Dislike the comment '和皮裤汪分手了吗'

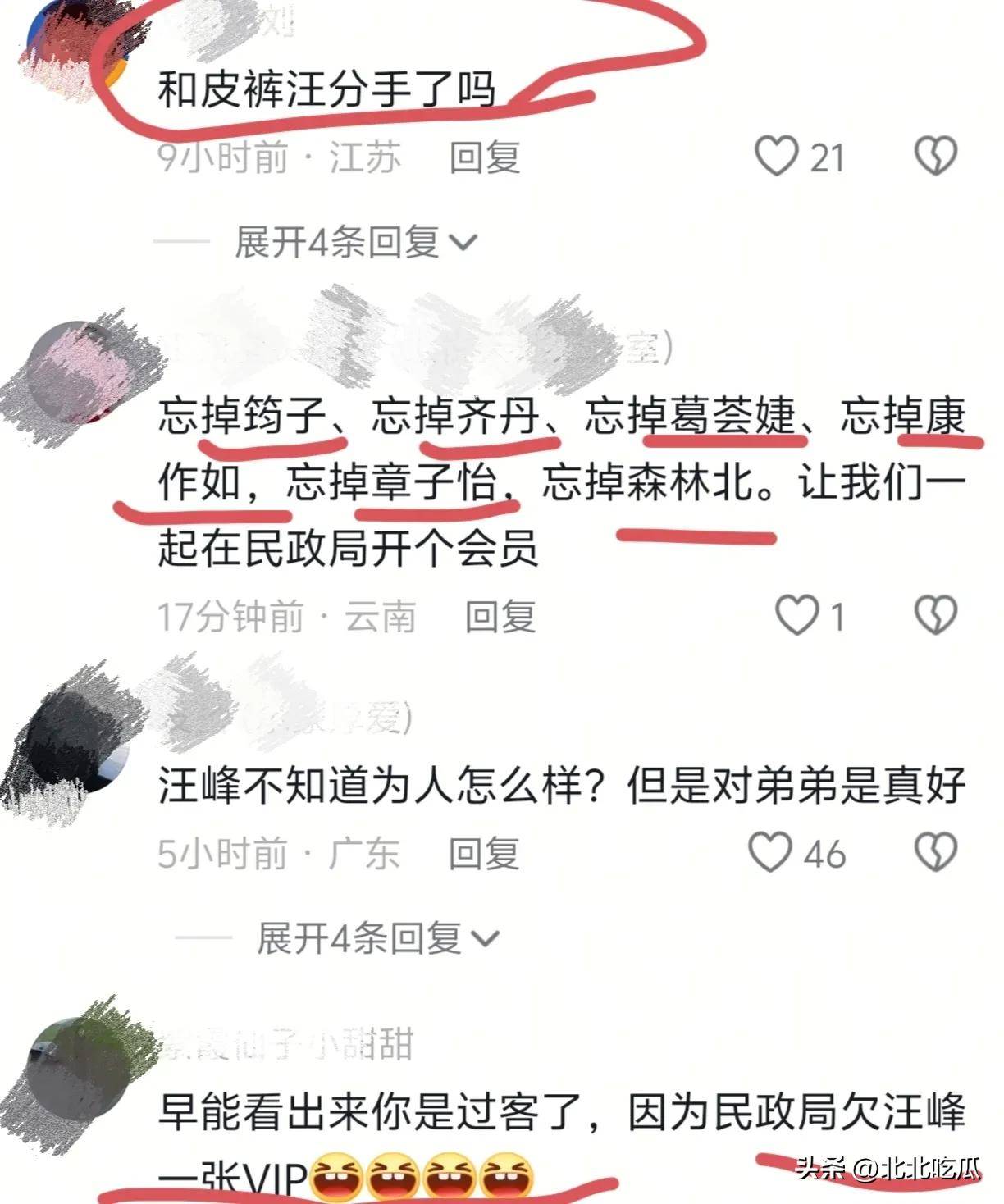tap(935, 156)
